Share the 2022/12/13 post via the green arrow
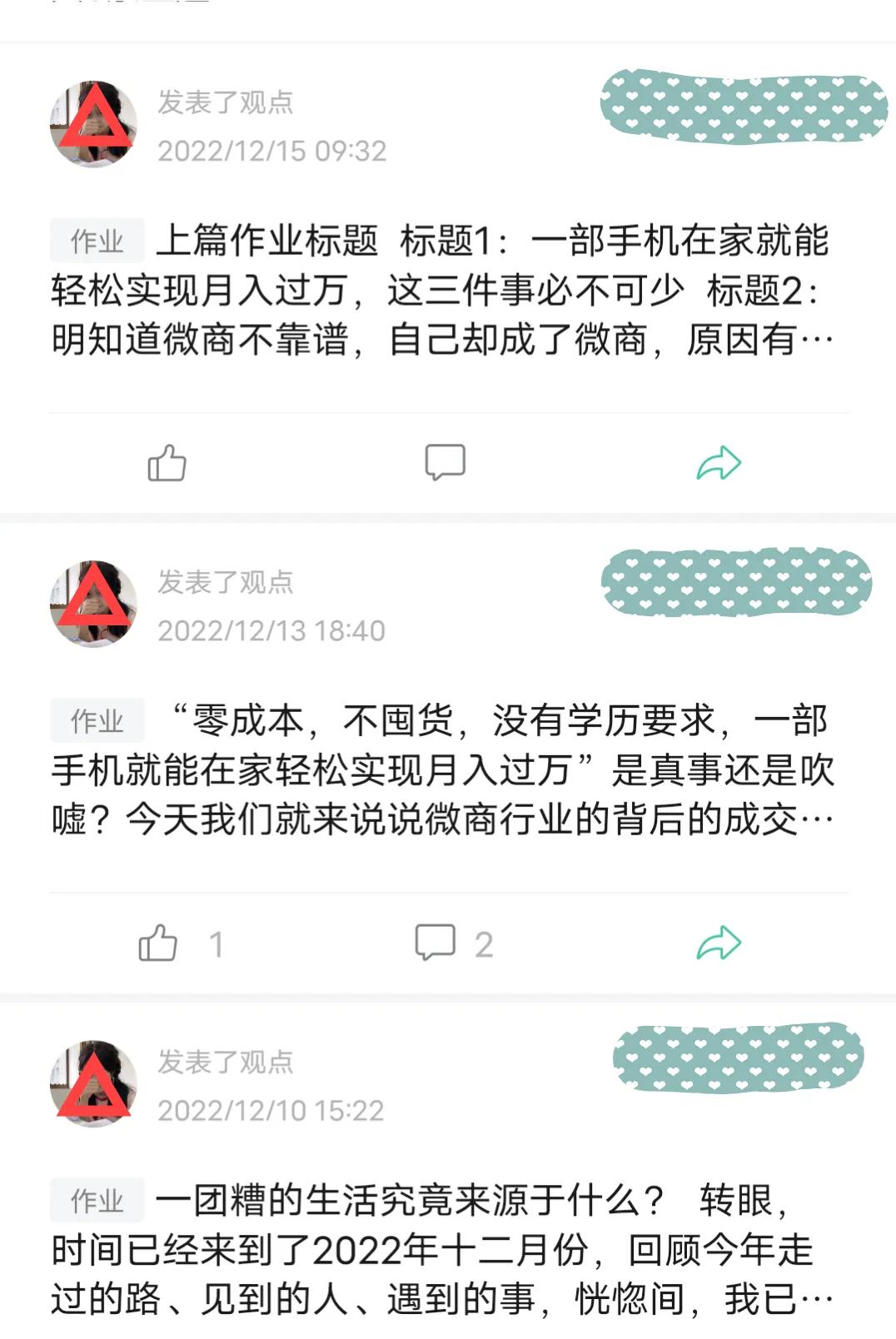 tap(718, 942)
